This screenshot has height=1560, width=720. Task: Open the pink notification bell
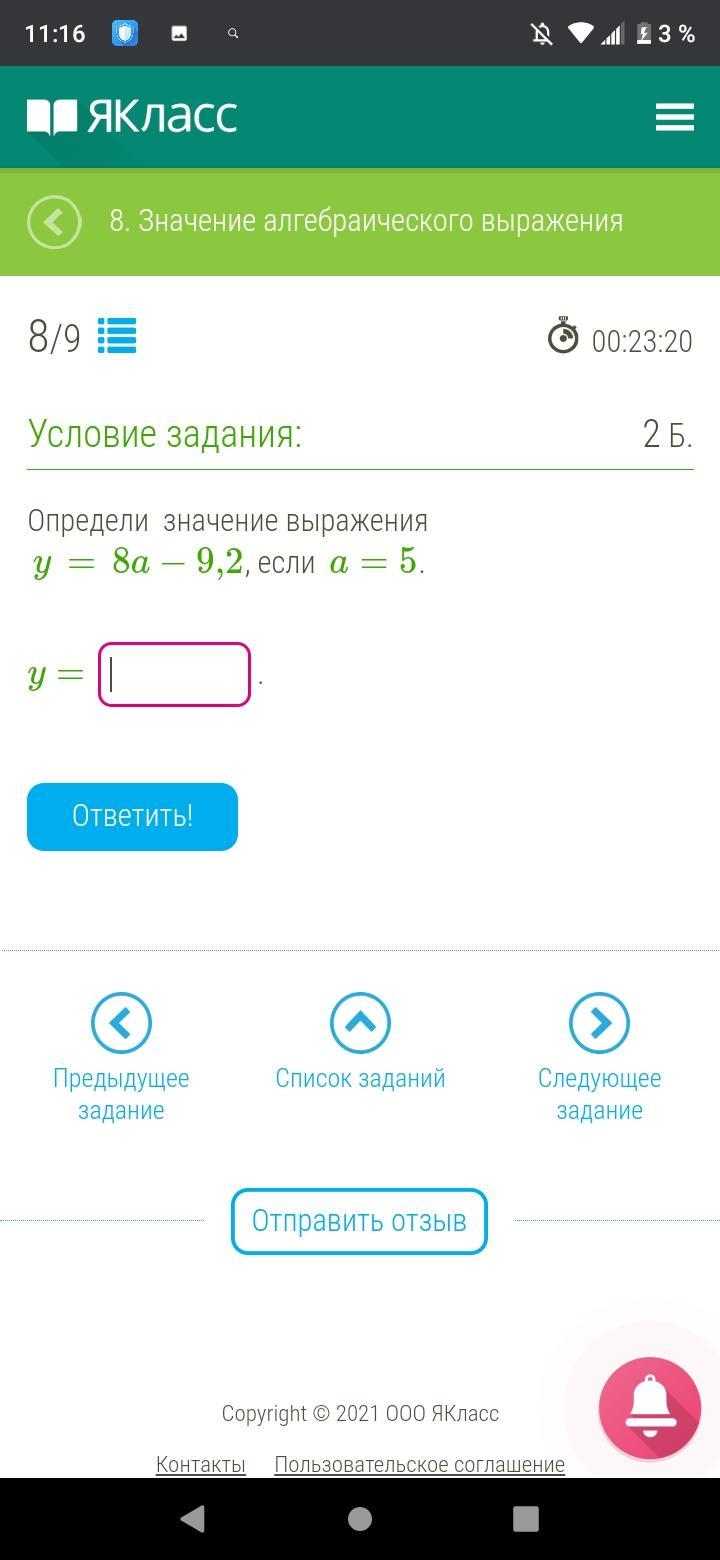pos(650,1407)
